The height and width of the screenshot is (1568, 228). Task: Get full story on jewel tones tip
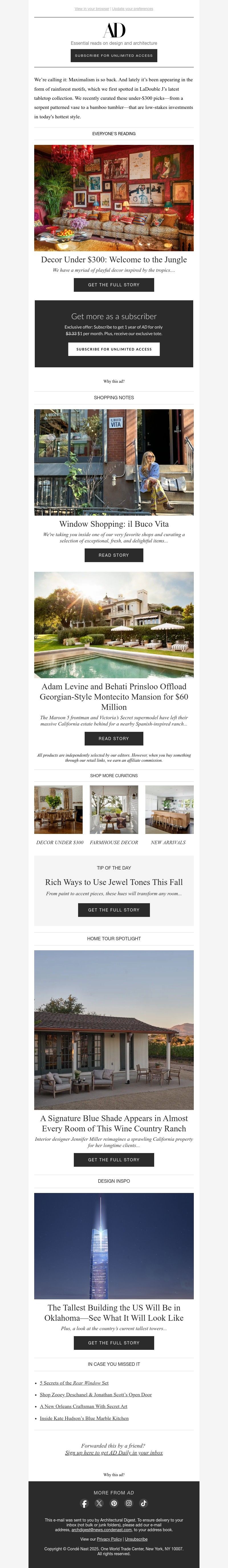tap(114, 910)
